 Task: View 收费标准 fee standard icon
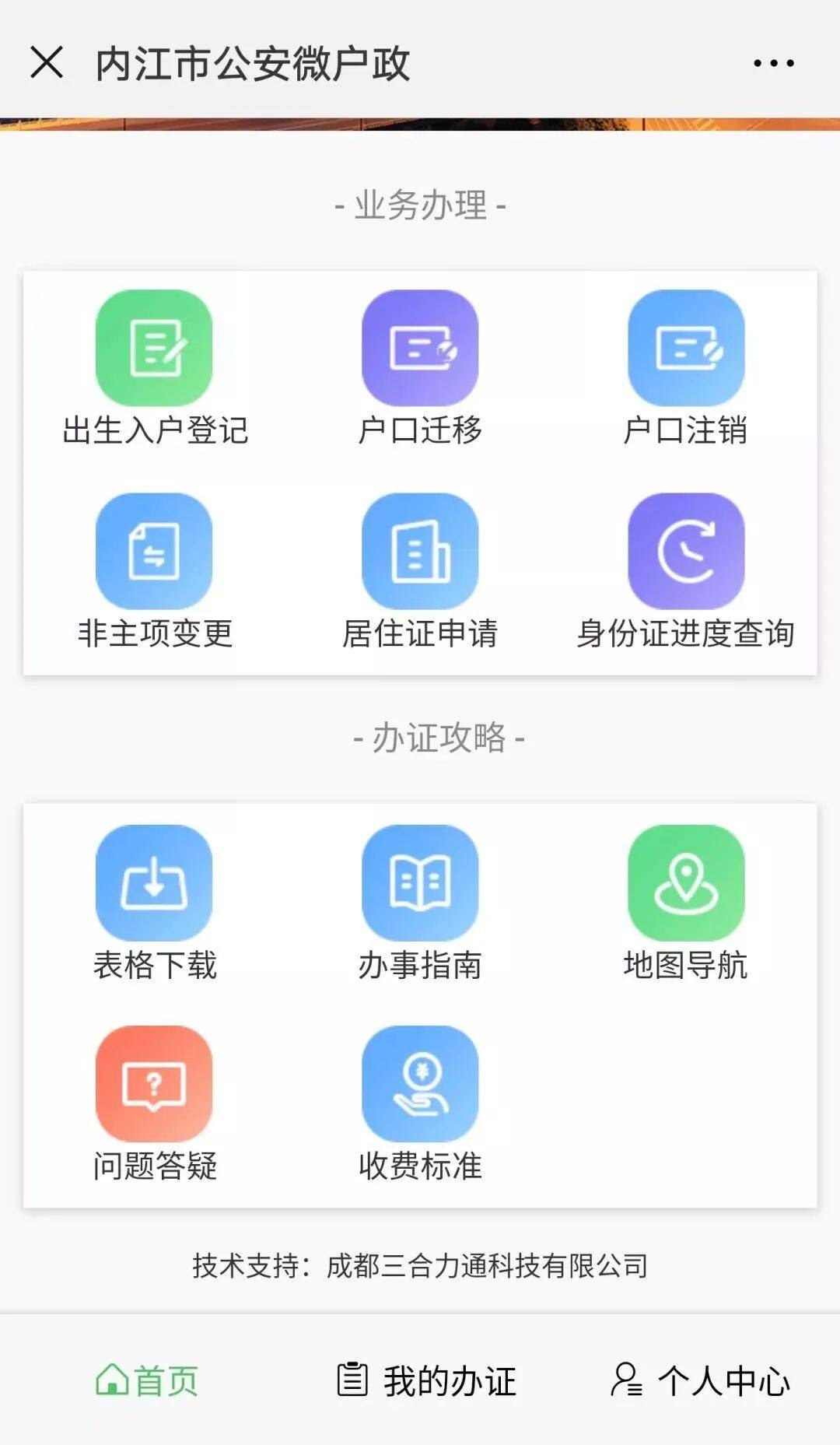click(420, 1087)
